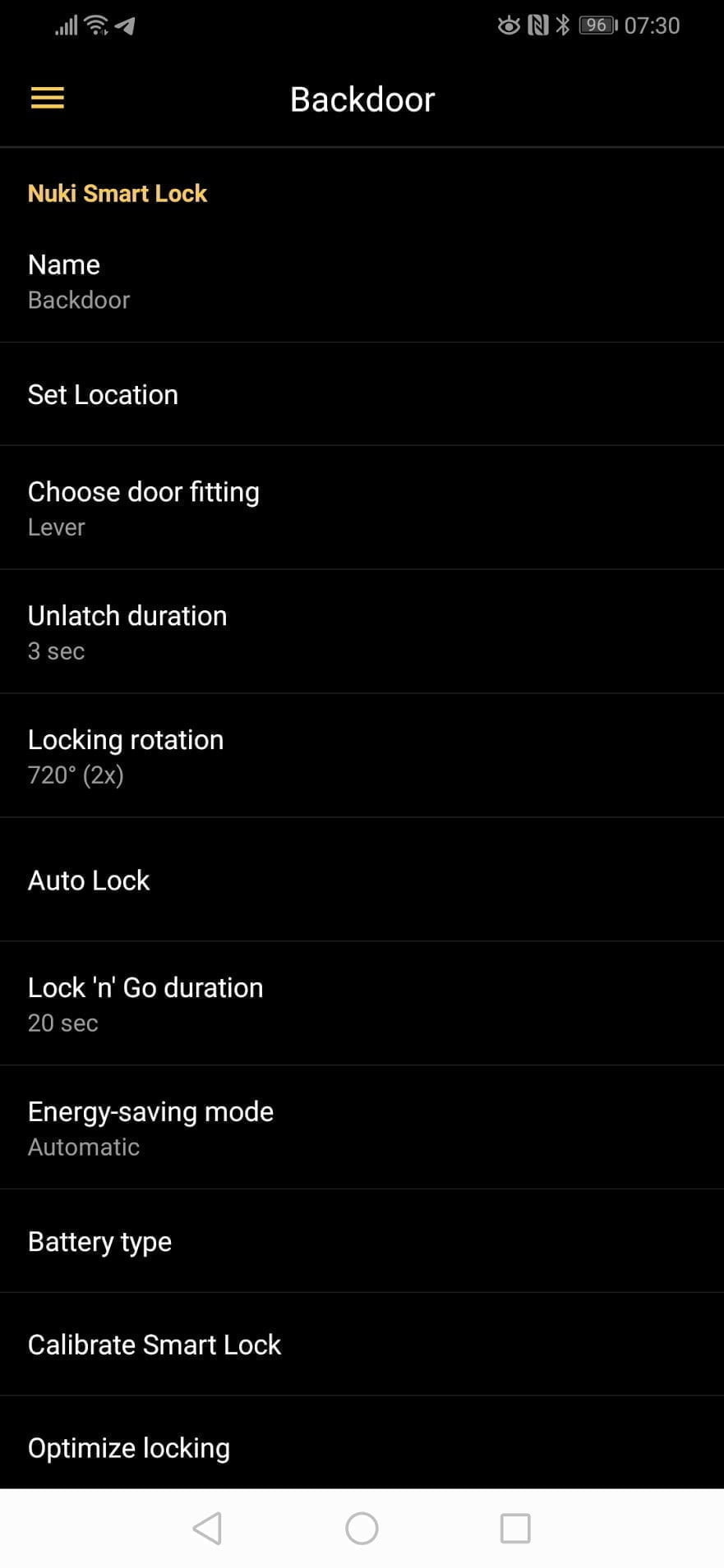Tap the system home button
Image resolution: width=724 pixels, height=1568 pixels.
pos(362,1529)
